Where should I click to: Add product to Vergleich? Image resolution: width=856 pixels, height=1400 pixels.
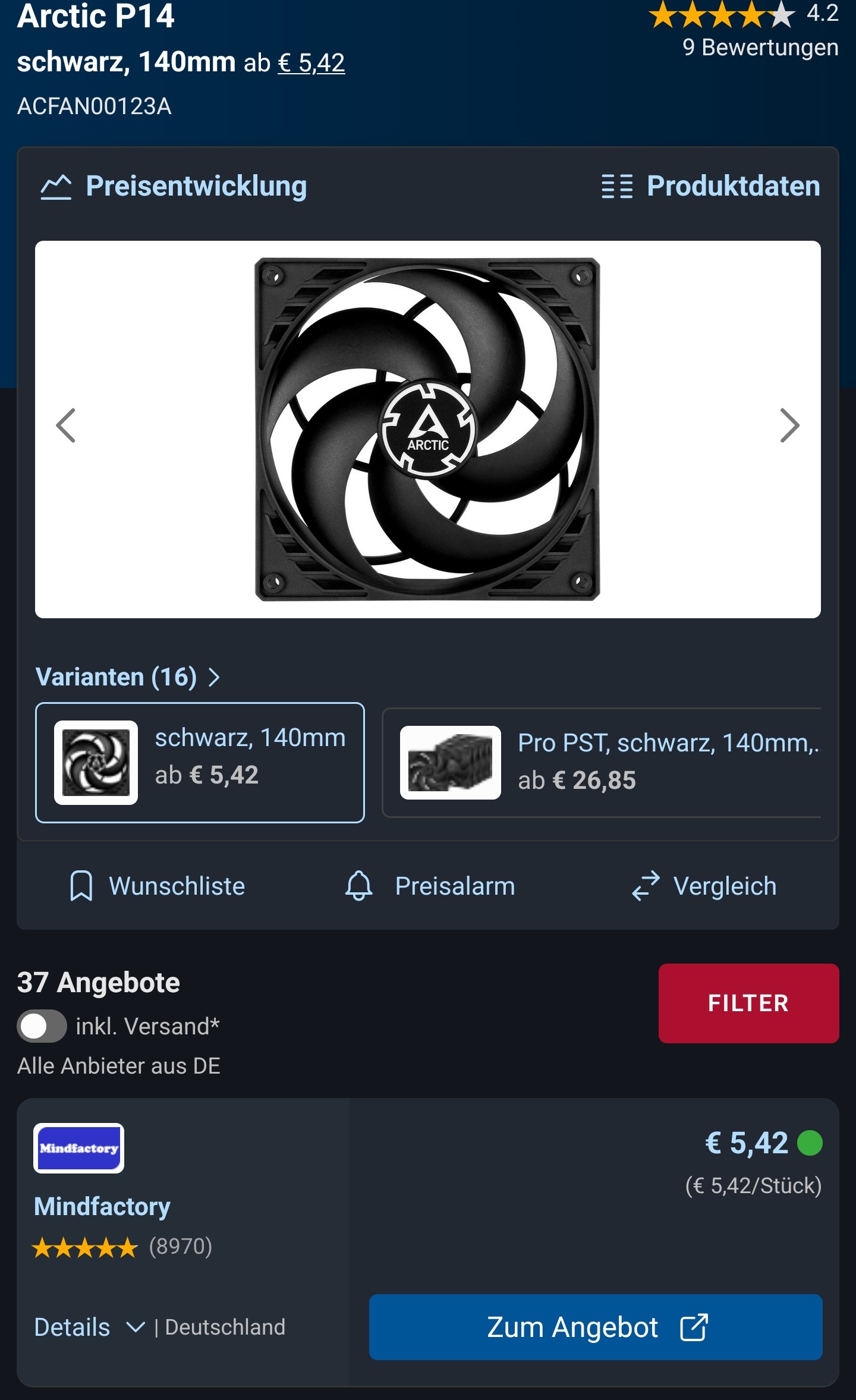coord(704,886)
